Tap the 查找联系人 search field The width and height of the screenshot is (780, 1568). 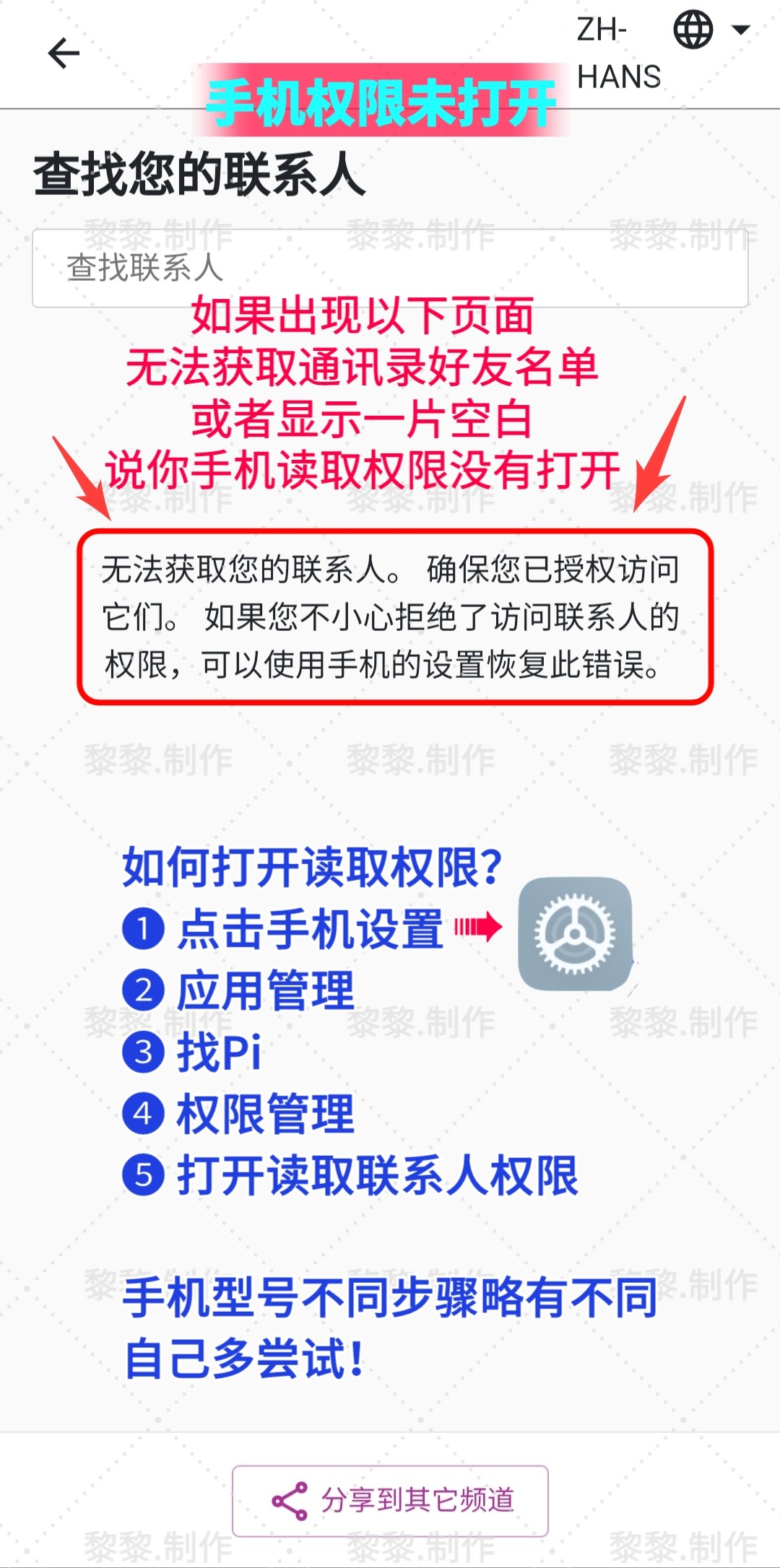[390, 269]
